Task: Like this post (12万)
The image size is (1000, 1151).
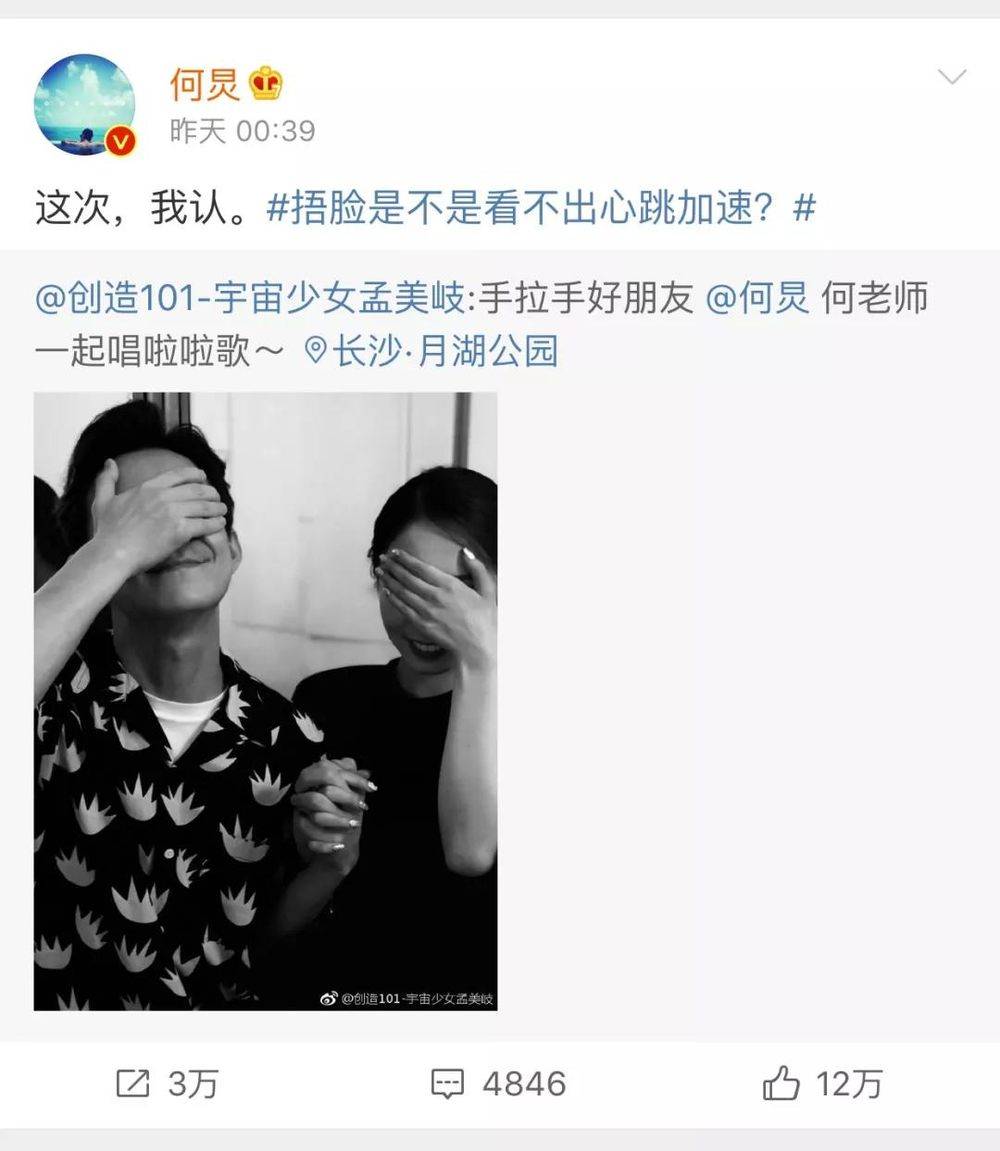Action: (x=823, y=1084)
